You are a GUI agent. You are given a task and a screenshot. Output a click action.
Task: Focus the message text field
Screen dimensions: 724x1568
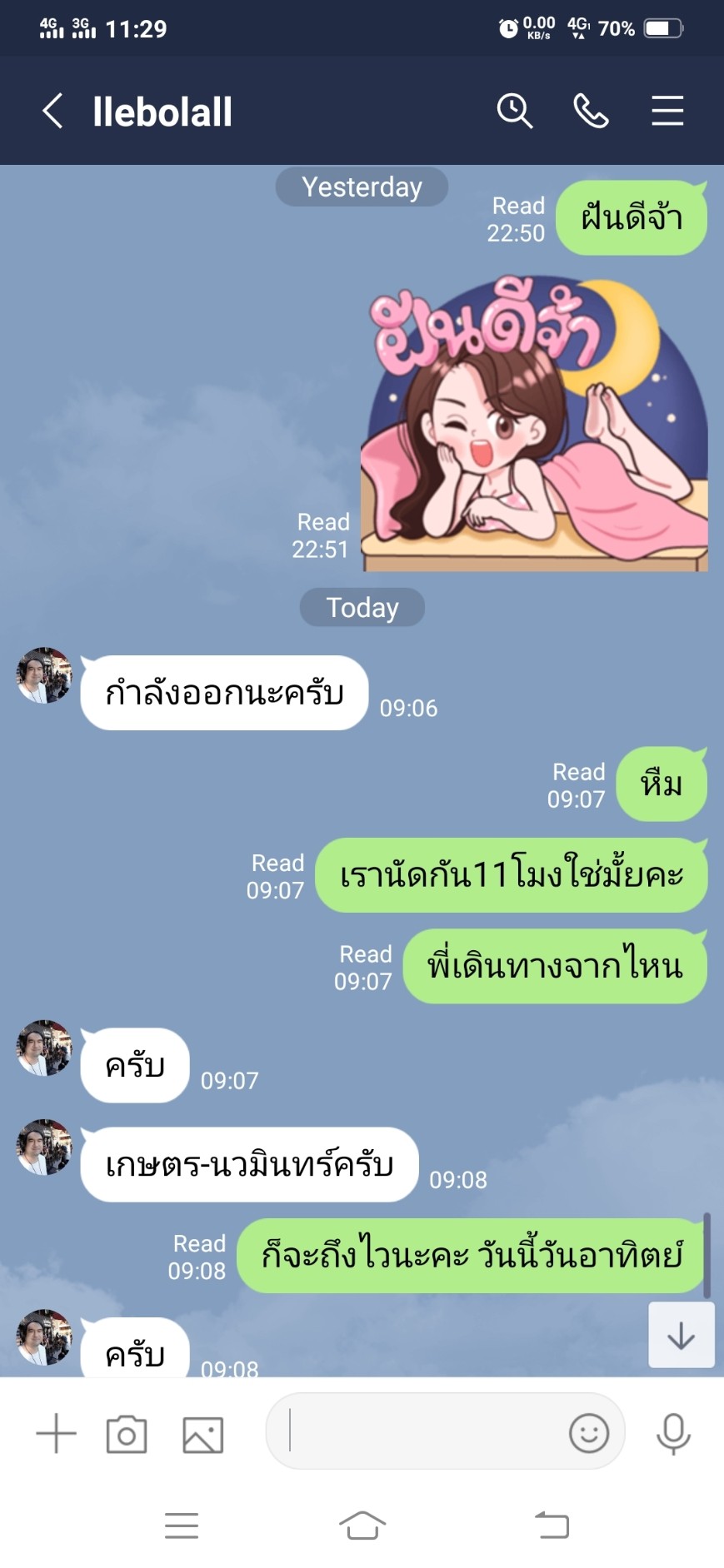coord(417,1431)
